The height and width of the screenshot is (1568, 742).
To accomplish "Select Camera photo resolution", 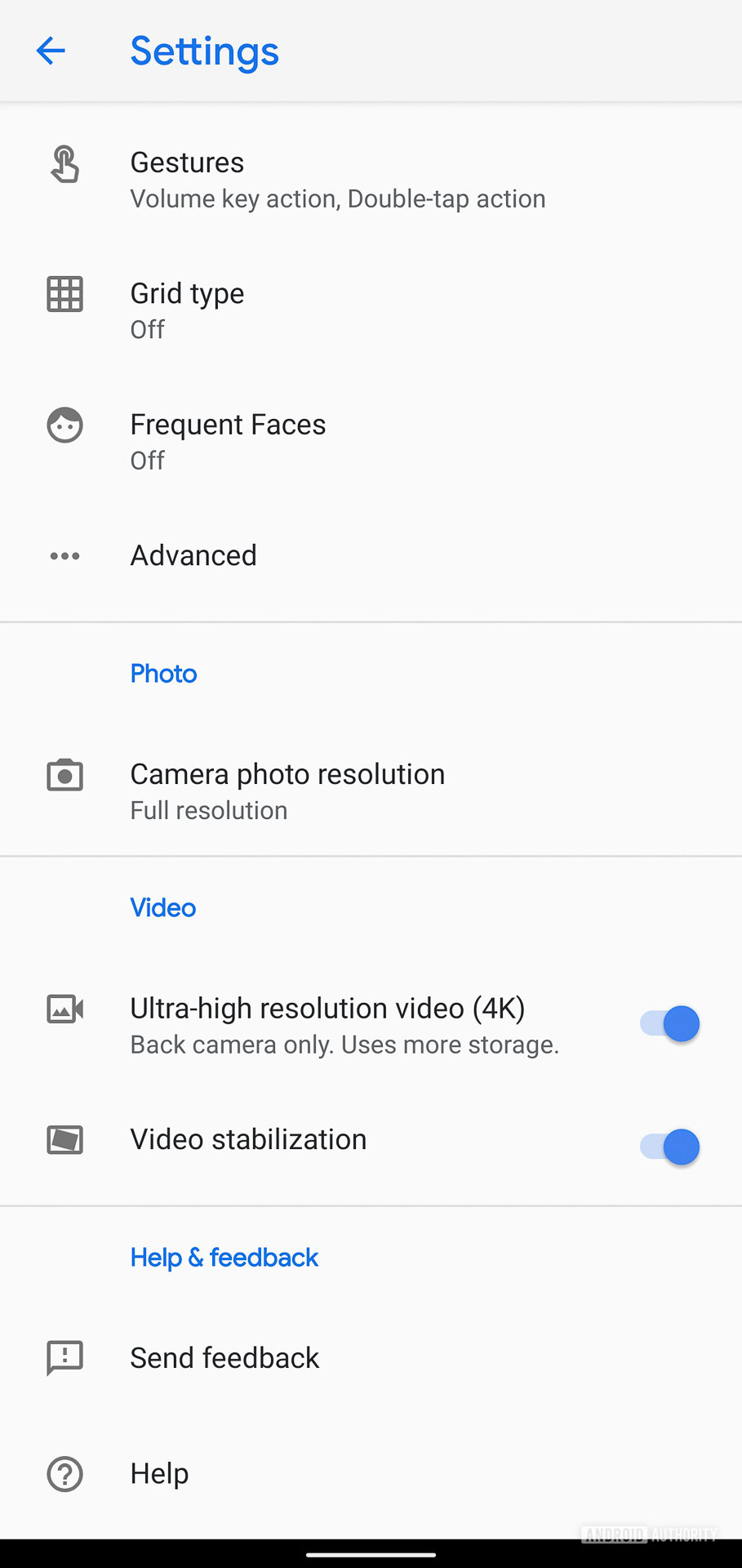I will [287, 791].
